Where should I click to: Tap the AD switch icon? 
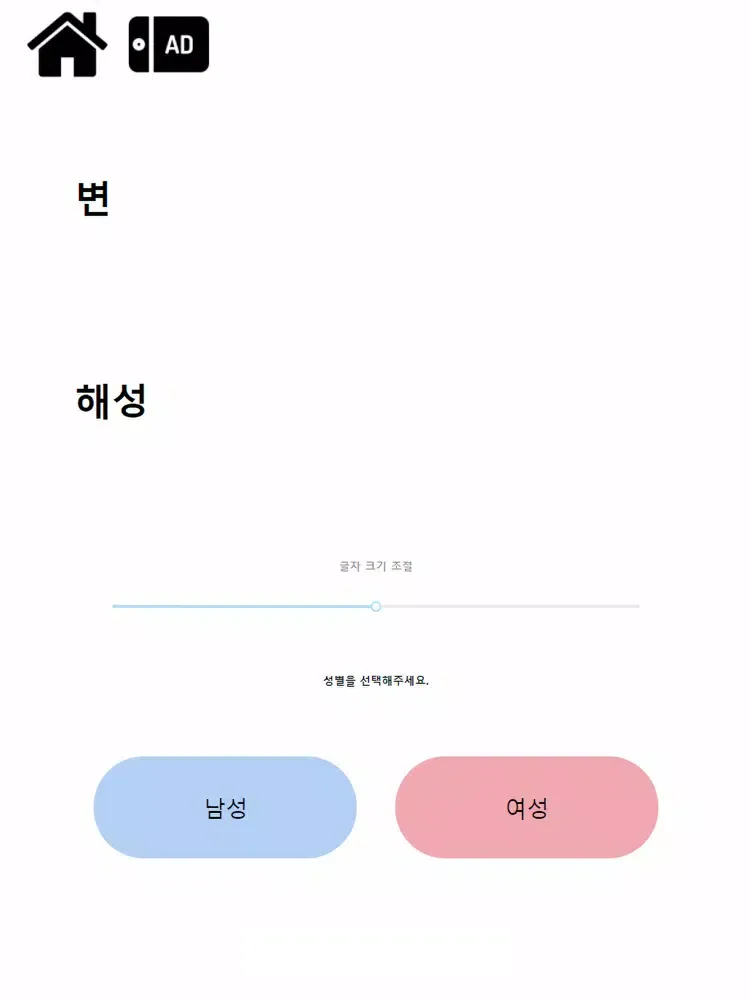click(x=169, y=45)
